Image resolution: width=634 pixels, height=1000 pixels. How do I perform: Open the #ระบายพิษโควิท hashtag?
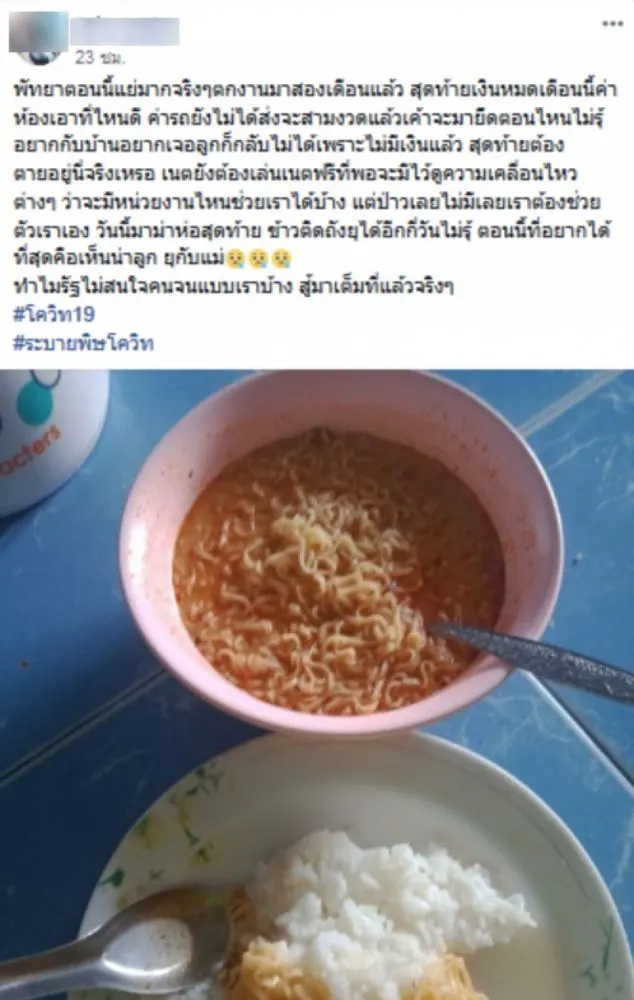coord(85,343)
